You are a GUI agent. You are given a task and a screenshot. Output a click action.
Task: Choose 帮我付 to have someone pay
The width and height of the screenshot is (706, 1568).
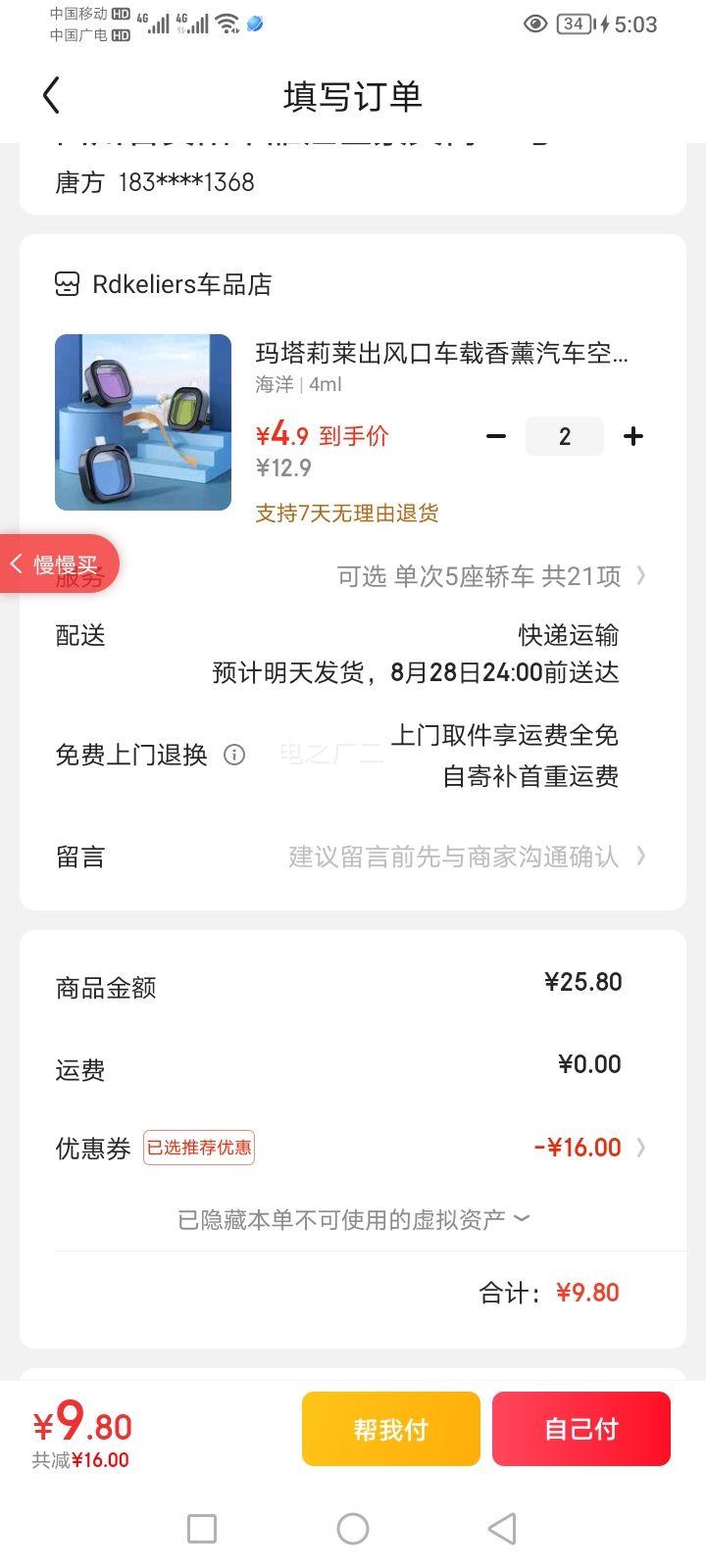tap(391, 1429)
